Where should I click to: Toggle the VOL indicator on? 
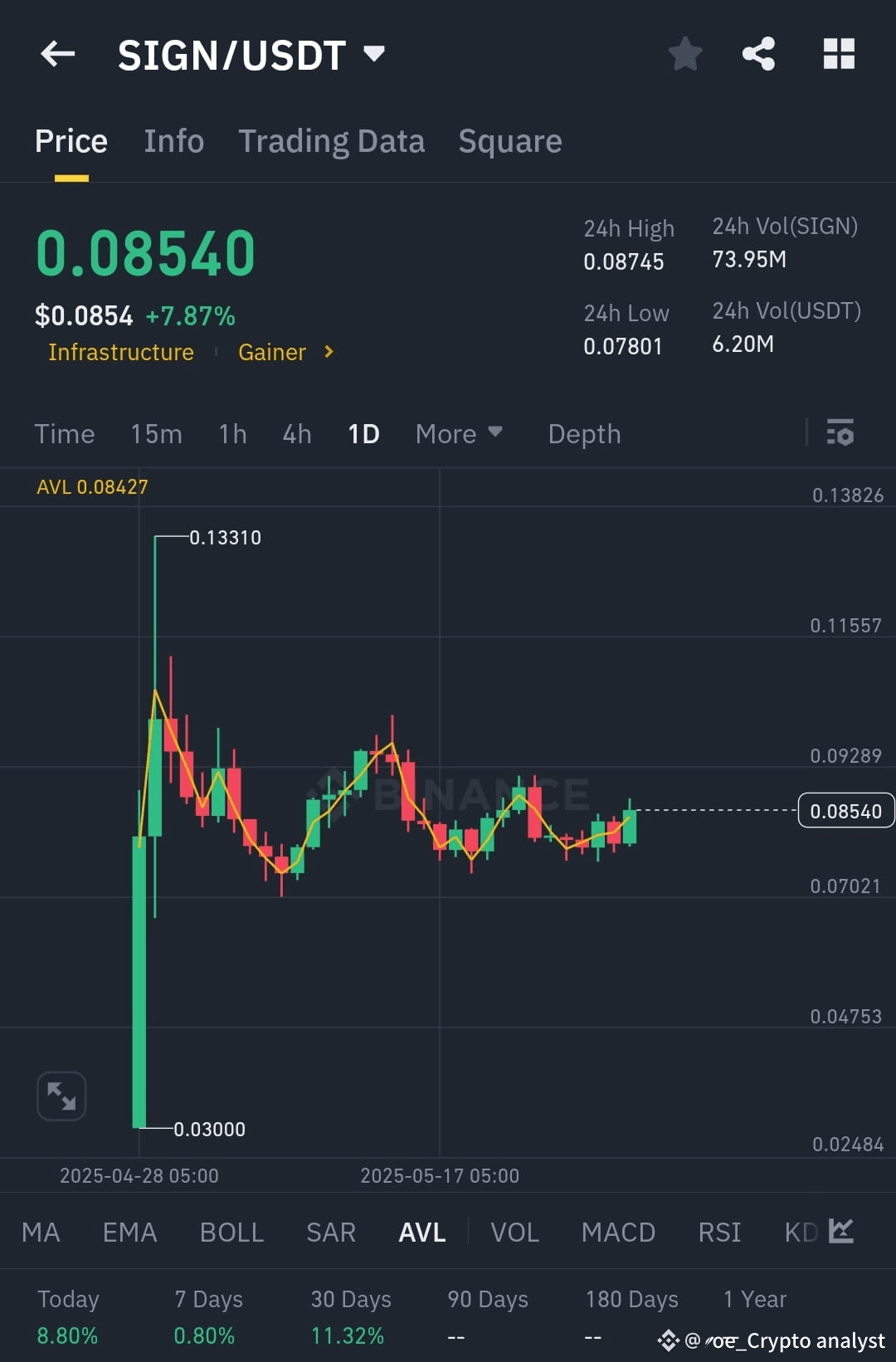pos(514,1233)
